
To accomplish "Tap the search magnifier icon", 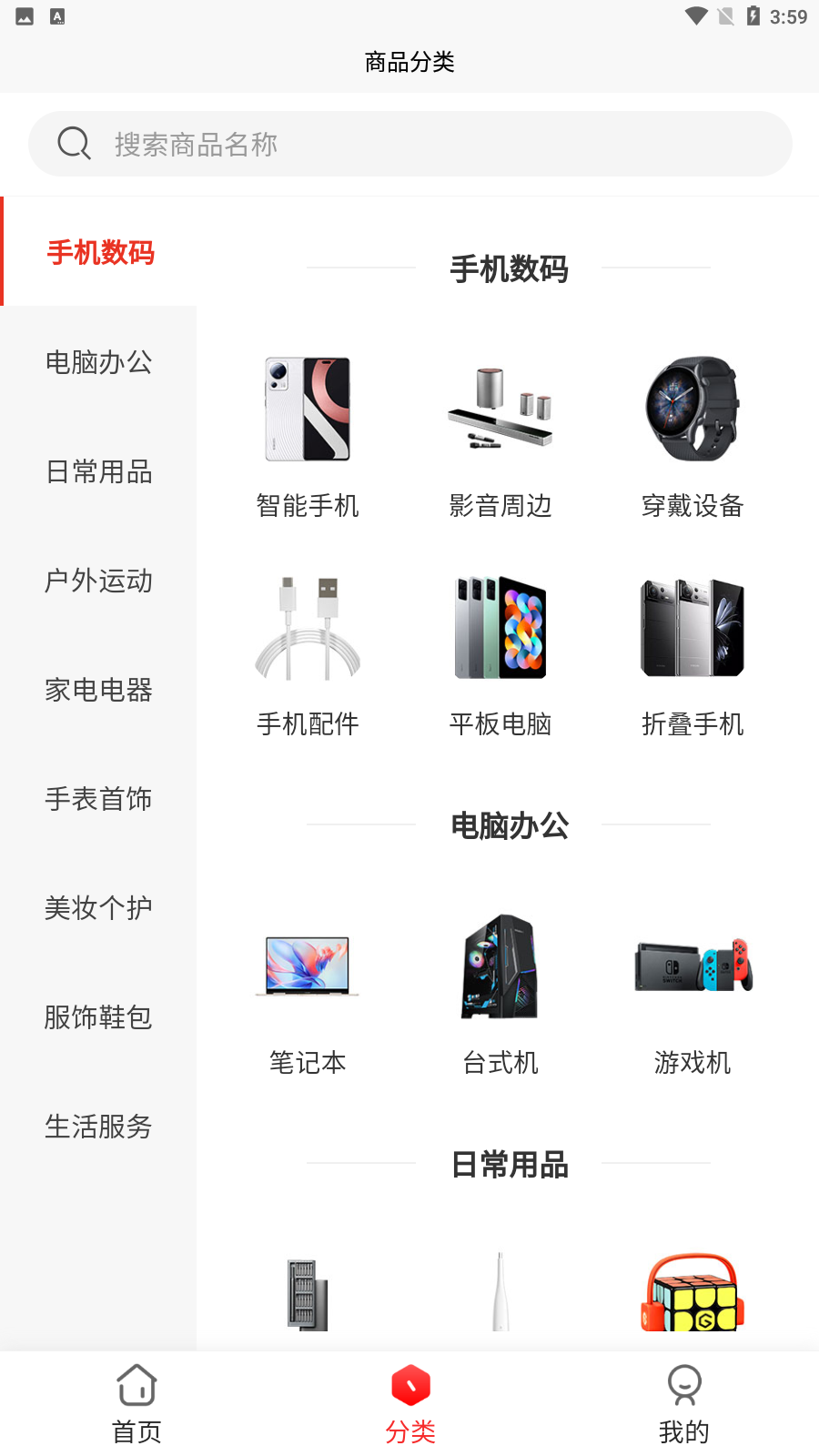I will pos(74,143).
